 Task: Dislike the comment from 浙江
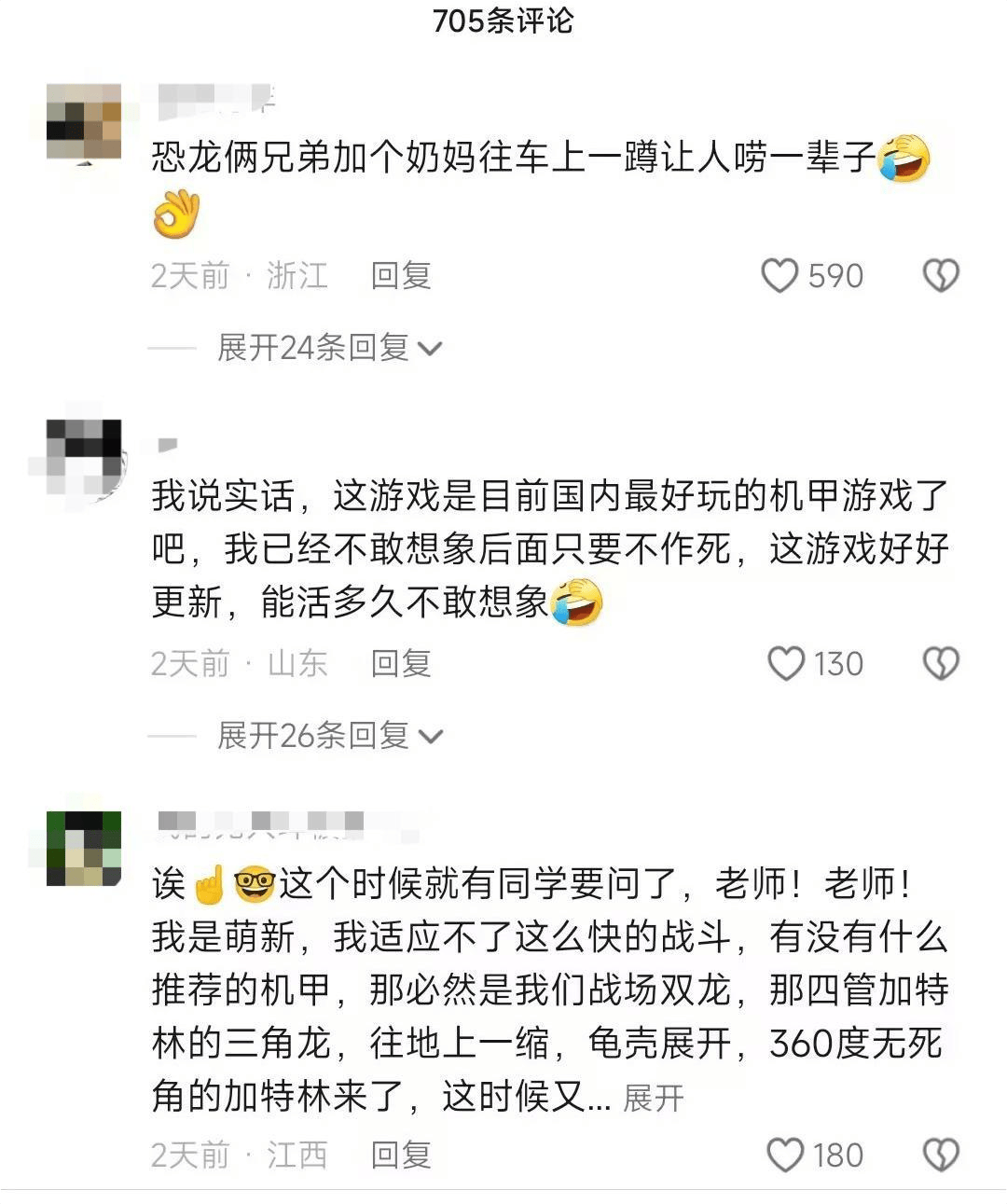tap(940, 276)
